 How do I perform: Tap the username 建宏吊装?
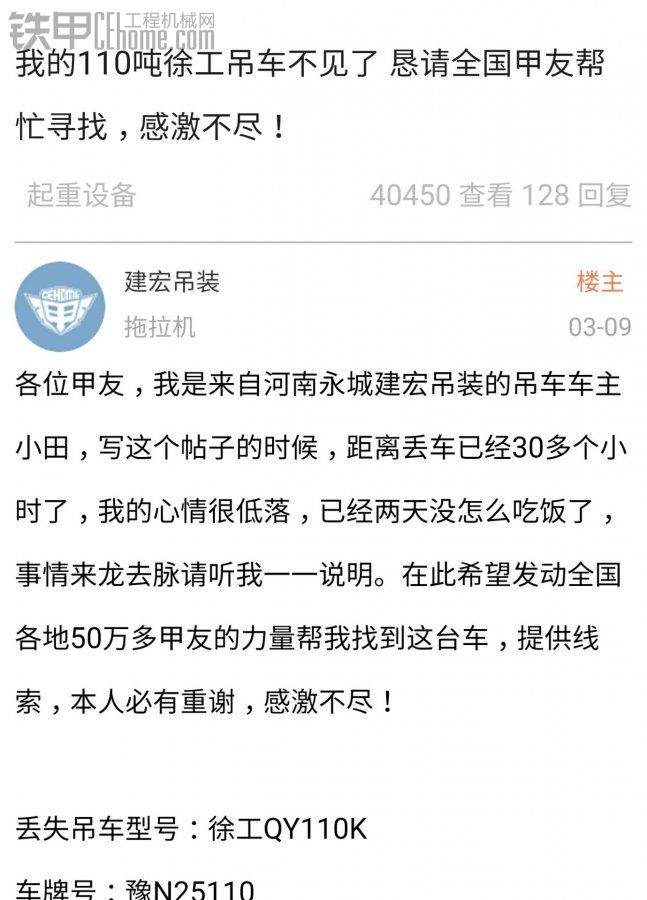pos(171,282)
